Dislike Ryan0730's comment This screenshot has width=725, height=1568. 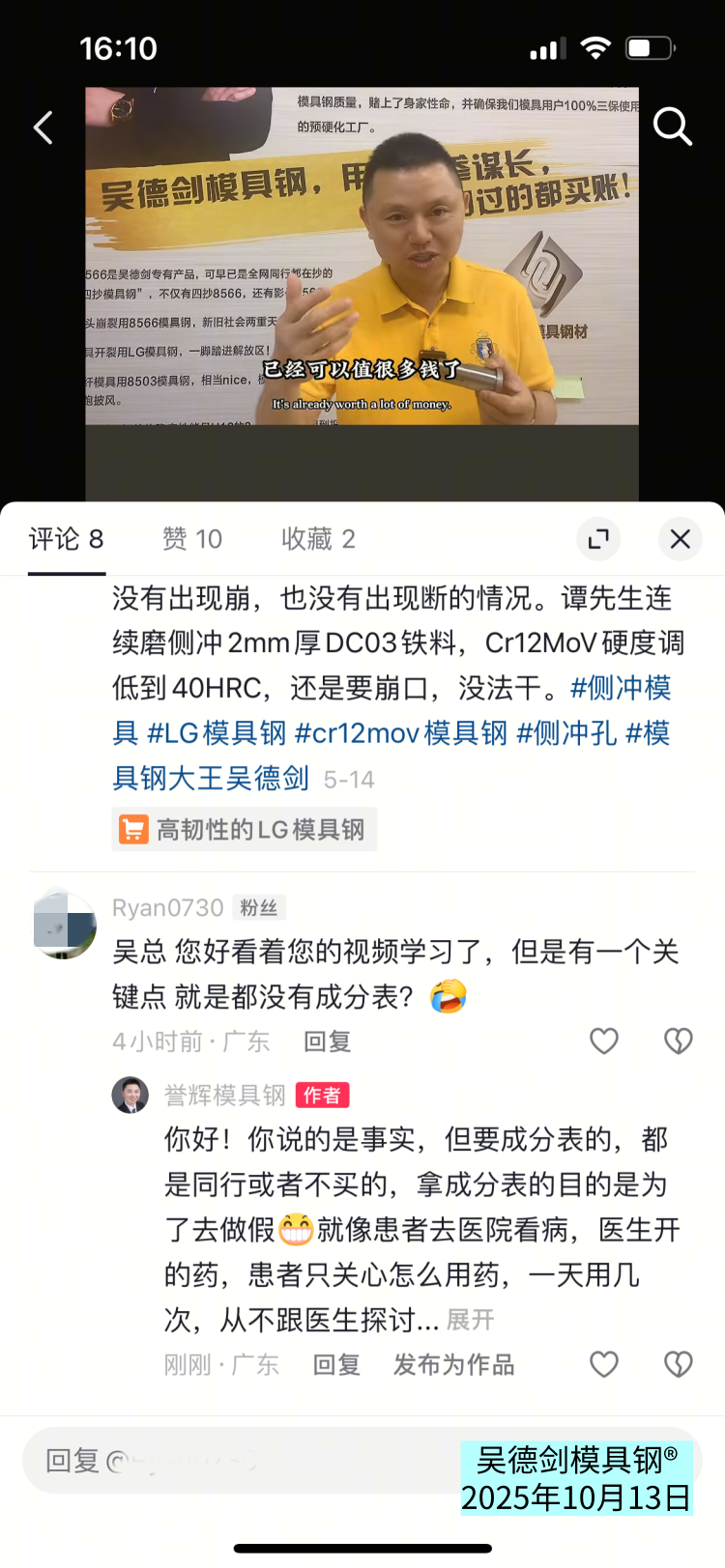click(678, 1041)
